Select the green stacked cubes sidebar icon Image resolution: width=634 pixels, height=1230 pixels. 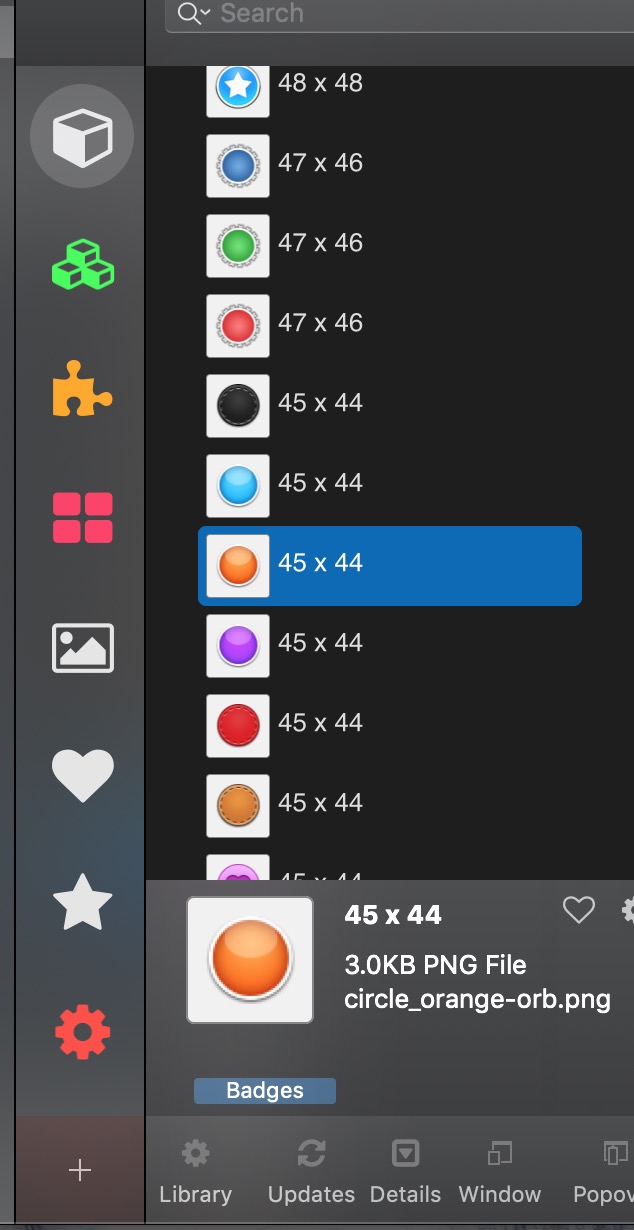pyautogui.click(x=82, y=265)
